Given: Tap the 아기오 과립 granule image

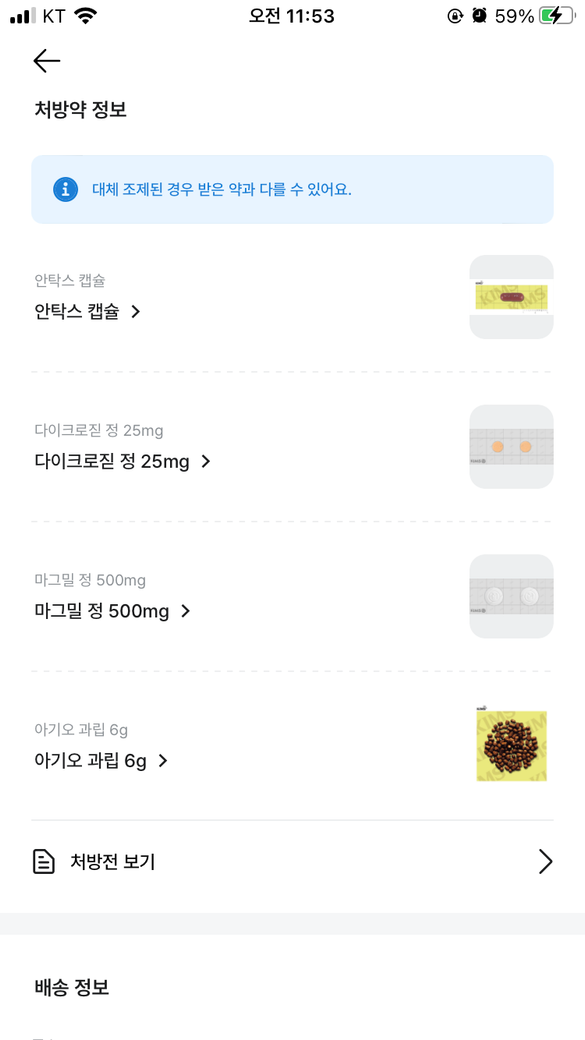Looking at the screenshot, I should [511, 746].
